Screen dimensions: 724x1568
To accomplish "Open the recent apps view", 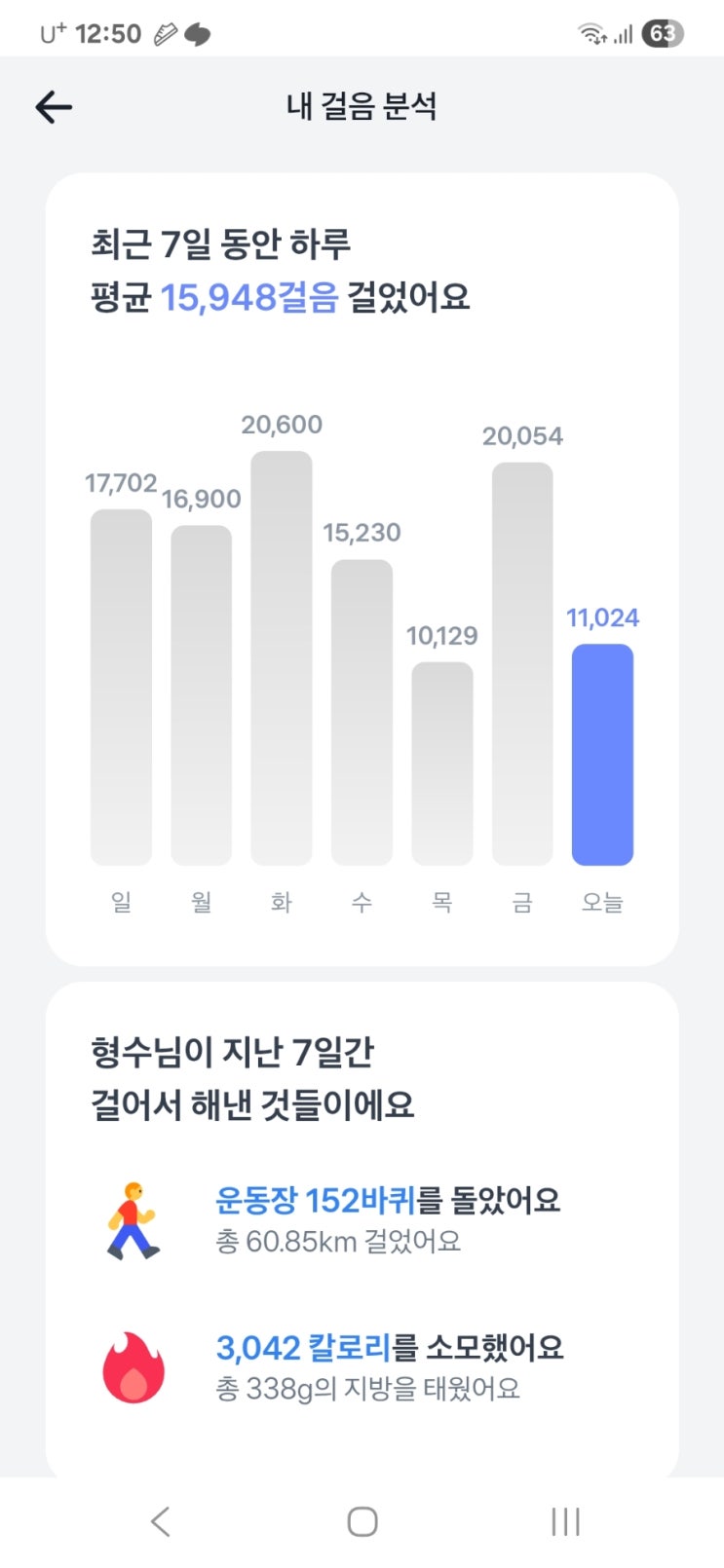I will click(565, 1521).
